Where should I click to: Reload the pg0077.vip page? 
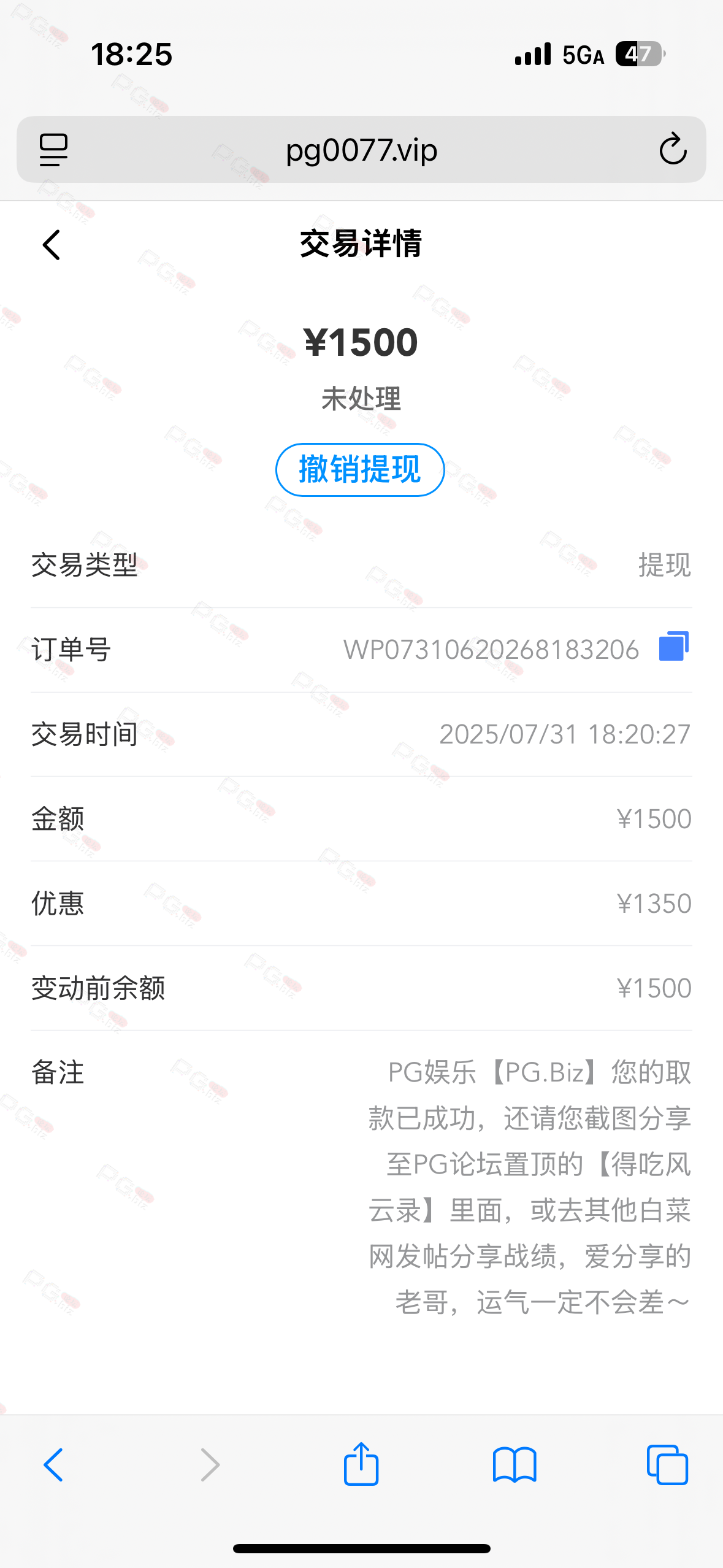[x=672, y=150]
